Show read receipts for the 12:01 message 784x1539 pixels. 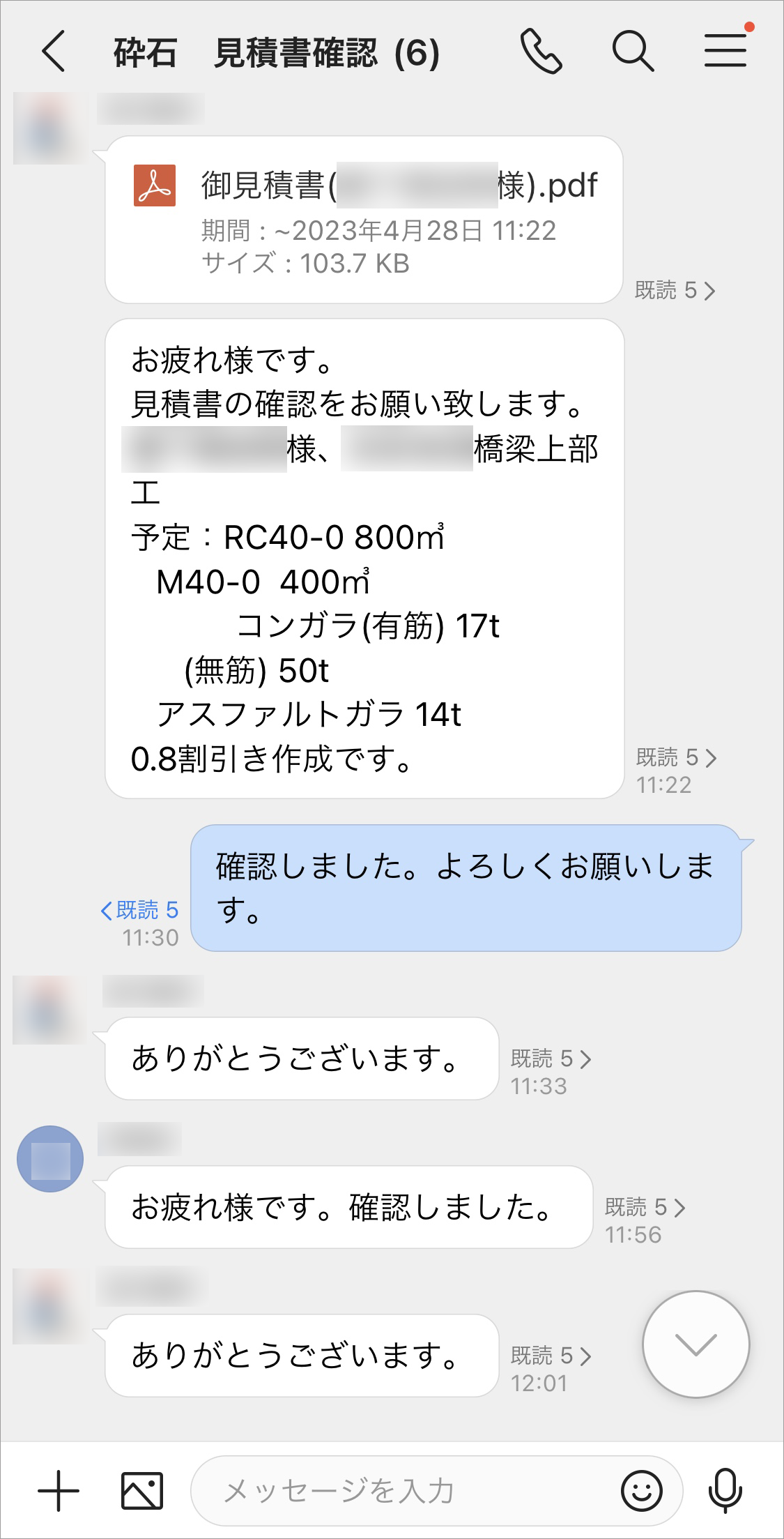pos(551,1356)
